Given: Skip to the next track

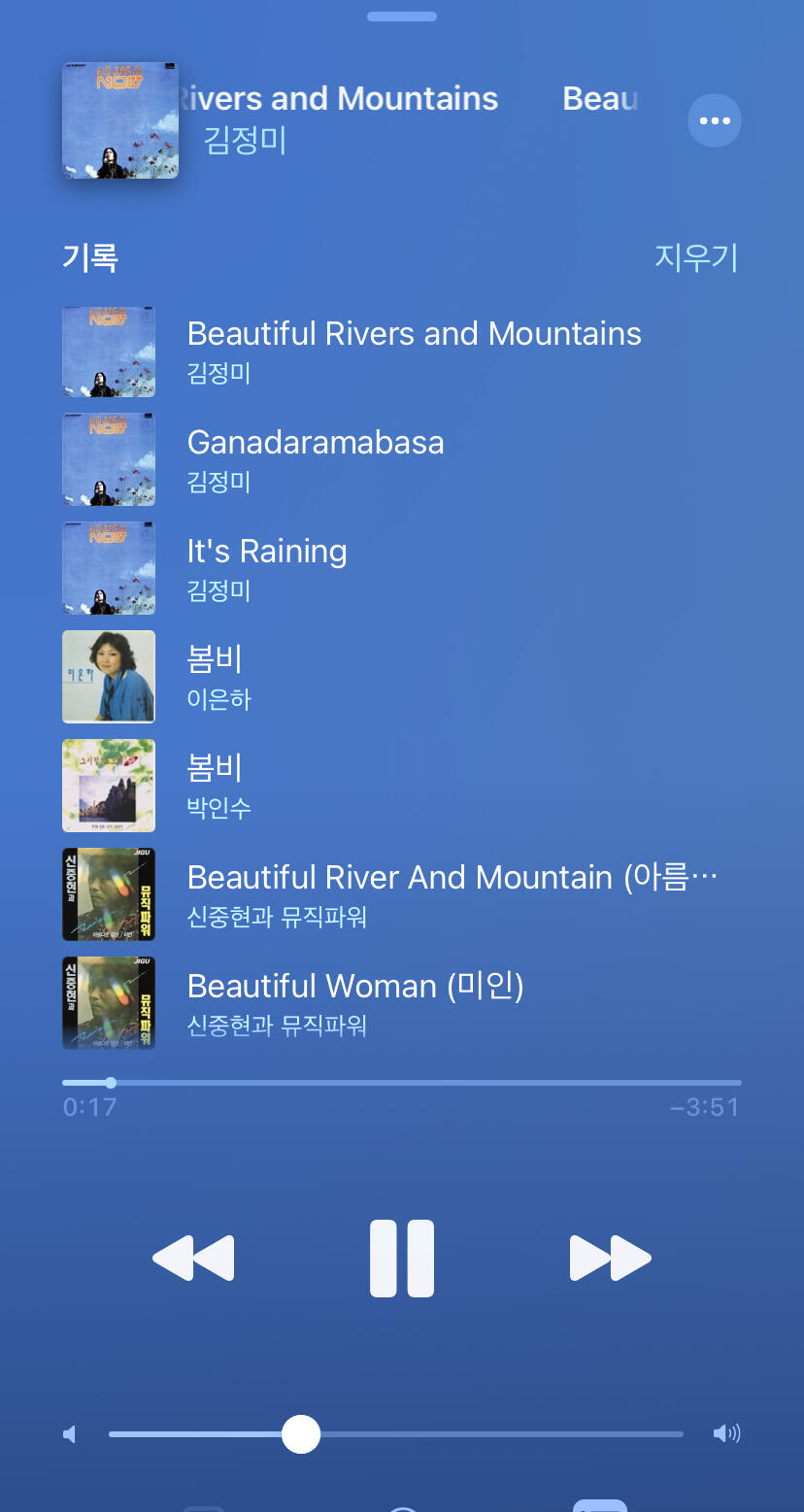Looking at the screenshot, I should (610, 1259).
